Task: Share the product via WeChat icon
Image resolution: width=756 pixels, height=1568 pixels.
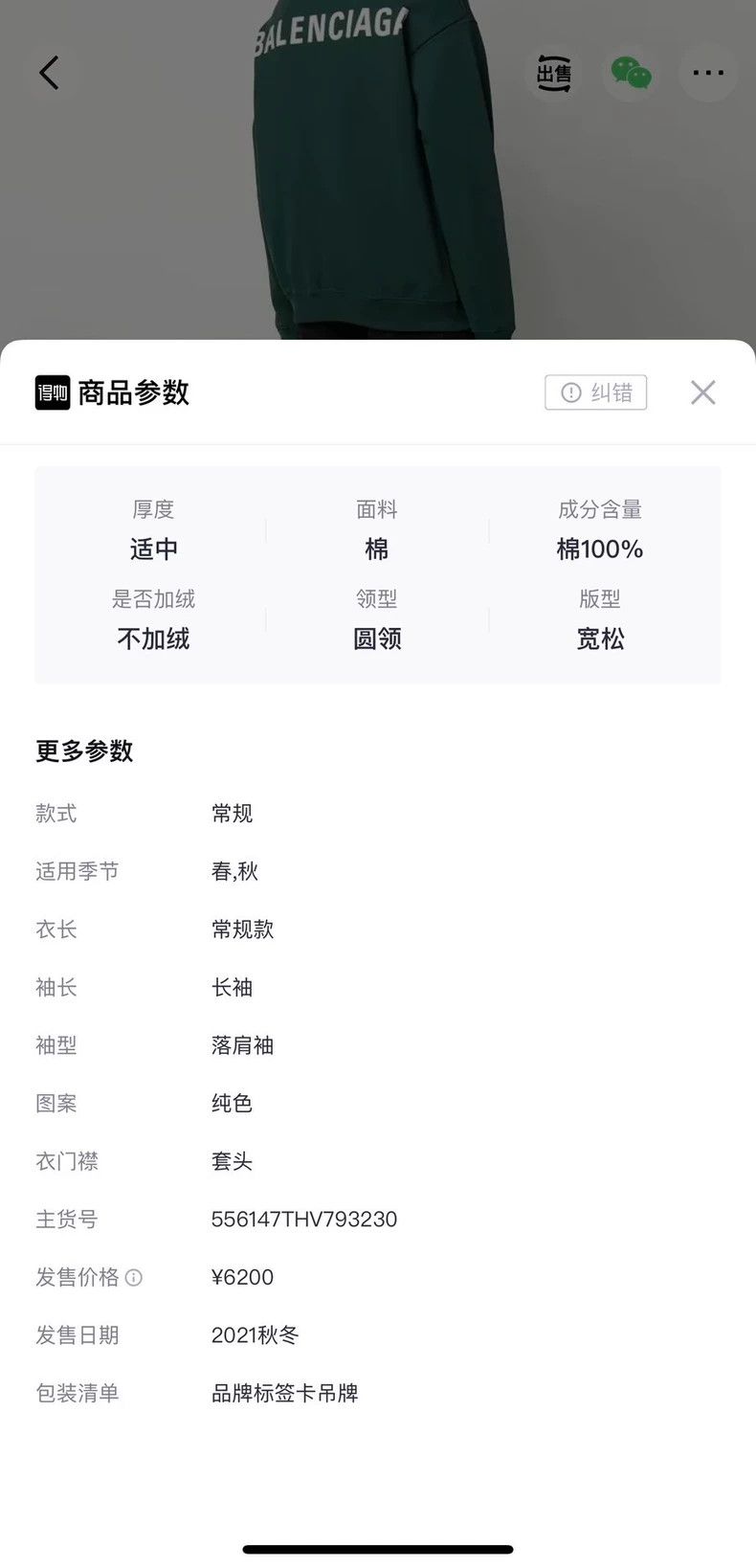Action: click(632, 73)
